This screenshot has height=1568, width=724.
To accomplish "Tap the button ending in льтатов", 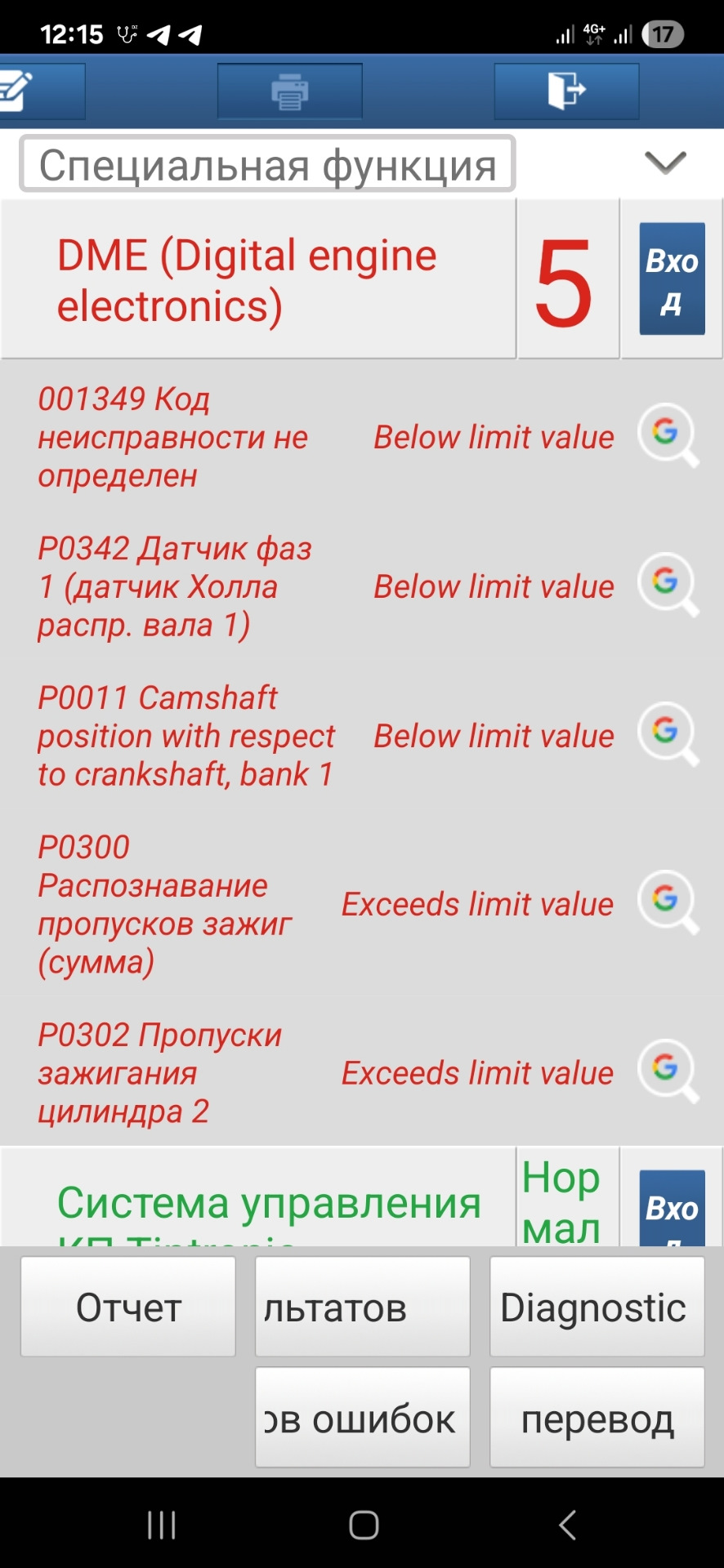I will [x=362, y=1307].
